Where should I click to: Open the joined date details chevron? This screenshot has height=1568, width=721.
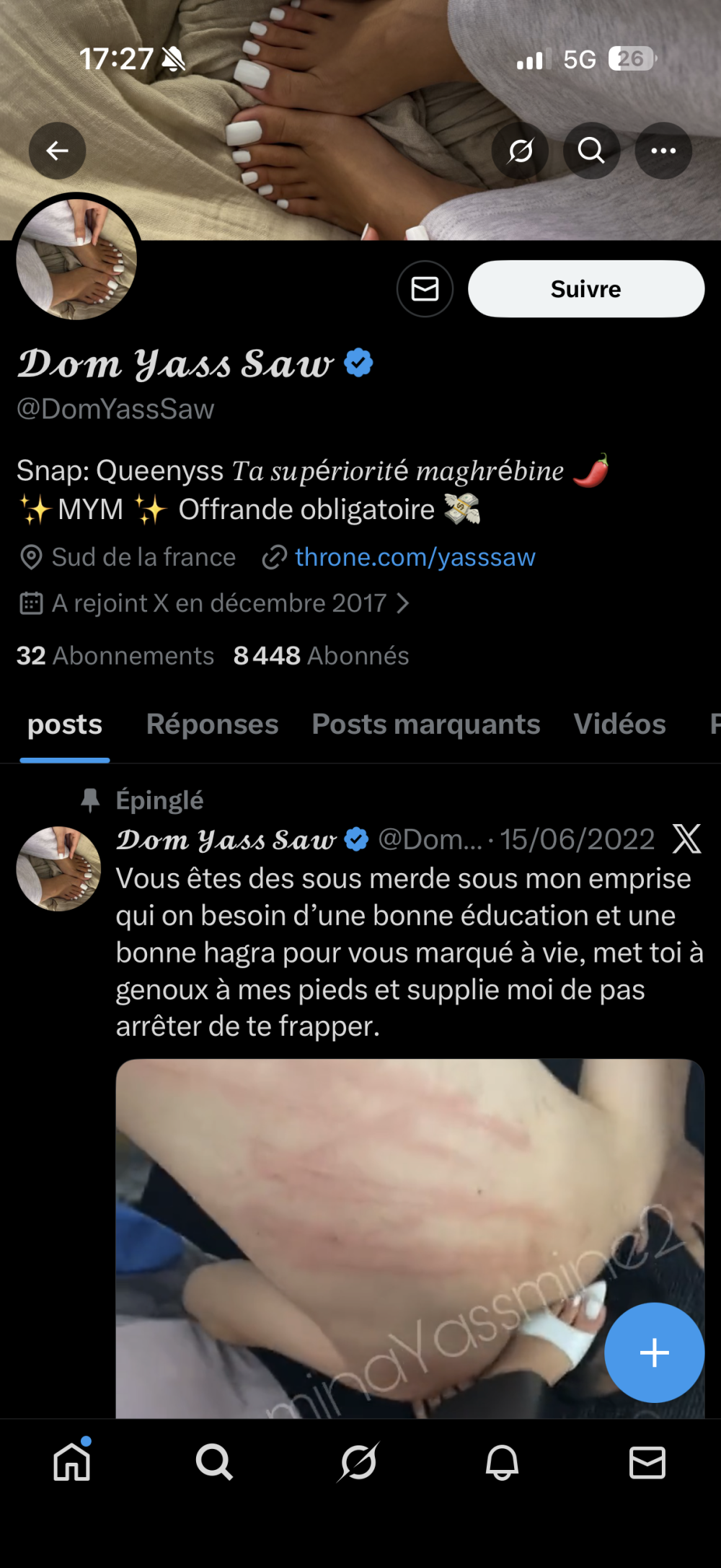tap(403, 603)
